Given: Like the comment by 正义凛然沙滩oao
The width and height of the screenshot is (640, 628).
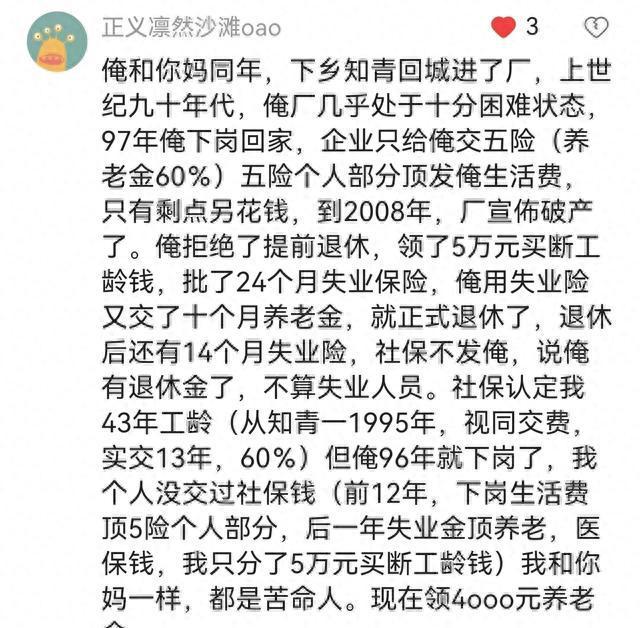Looking at the screenshot, I should pos(505,27).
